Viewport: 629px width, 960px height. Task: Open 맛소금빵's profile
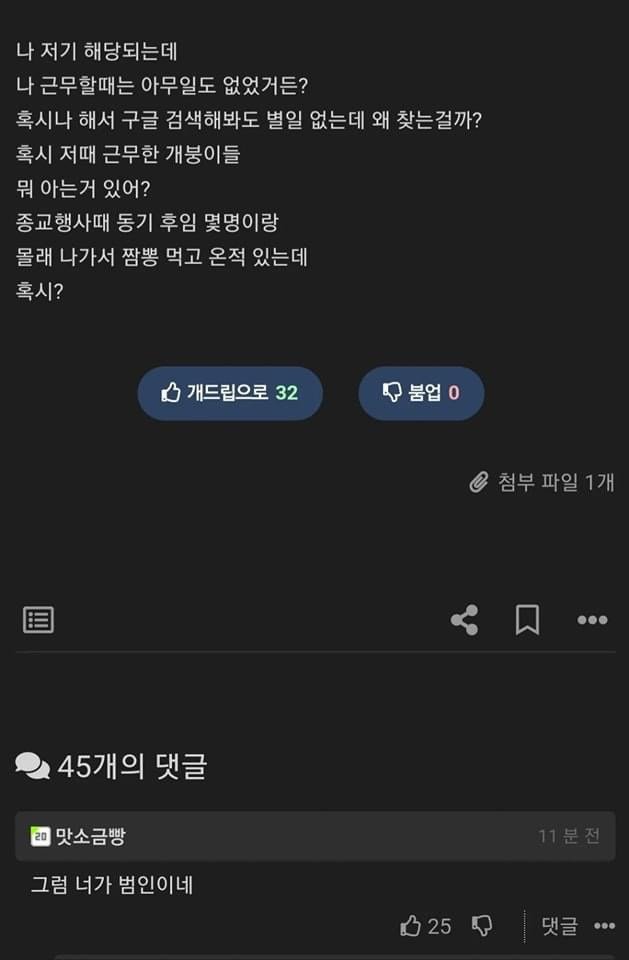(89, 836)
